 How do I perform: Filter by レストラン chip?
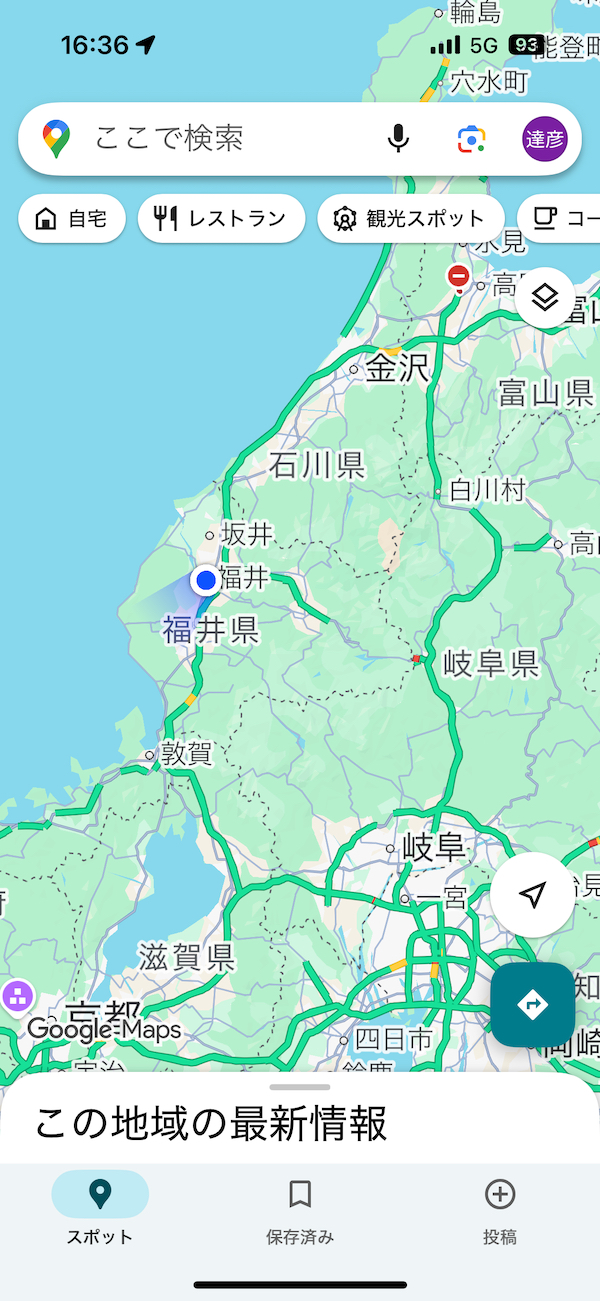[x=221, y=219]
